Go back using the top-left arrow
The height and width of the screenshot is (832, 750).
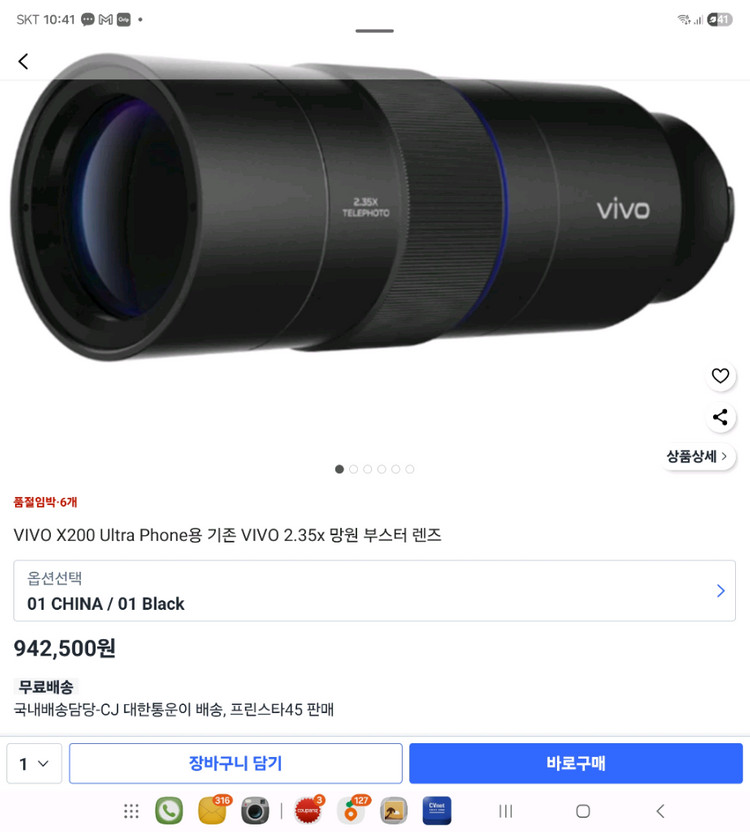click(x=23, y=61)
